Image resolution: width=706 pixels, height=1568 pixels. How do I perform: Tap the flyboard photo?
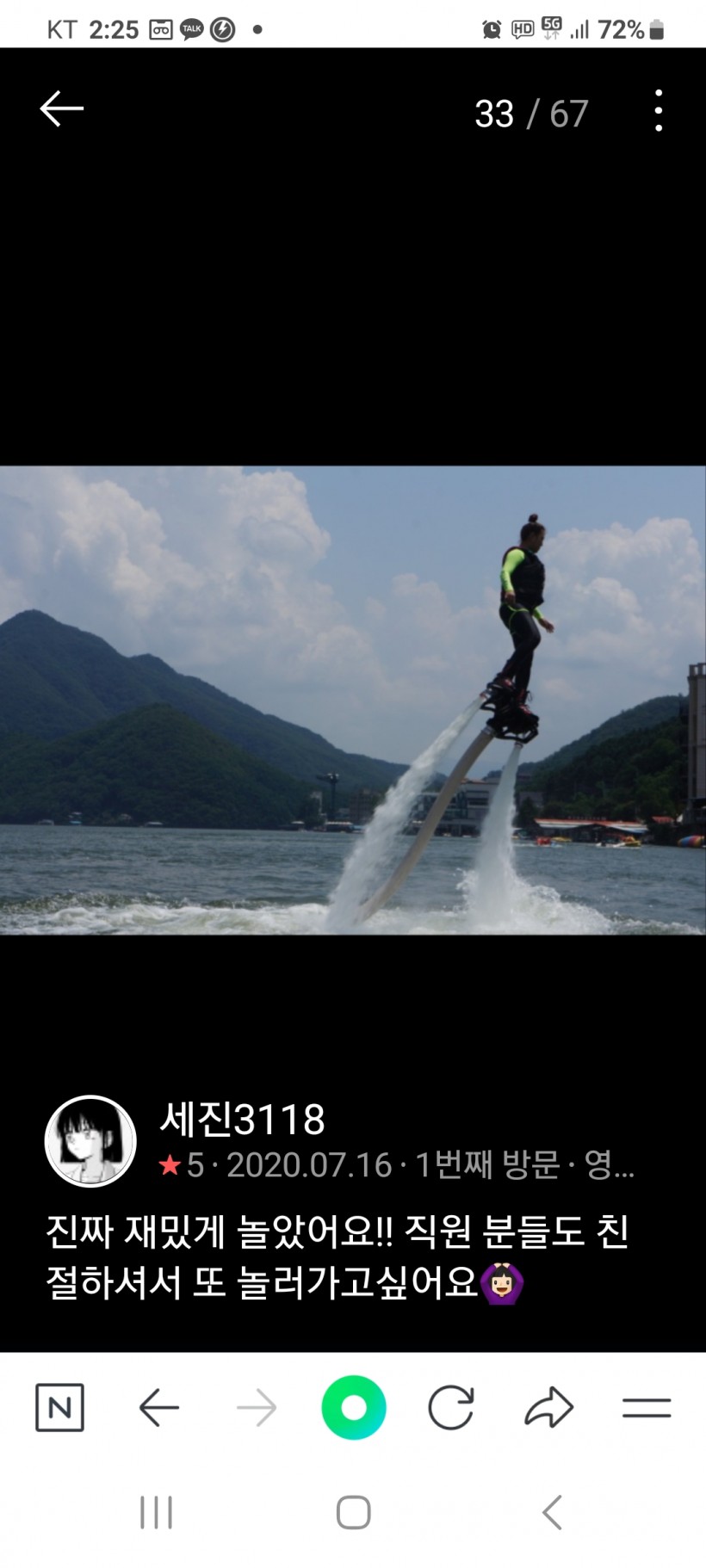(x=353, y=700)
